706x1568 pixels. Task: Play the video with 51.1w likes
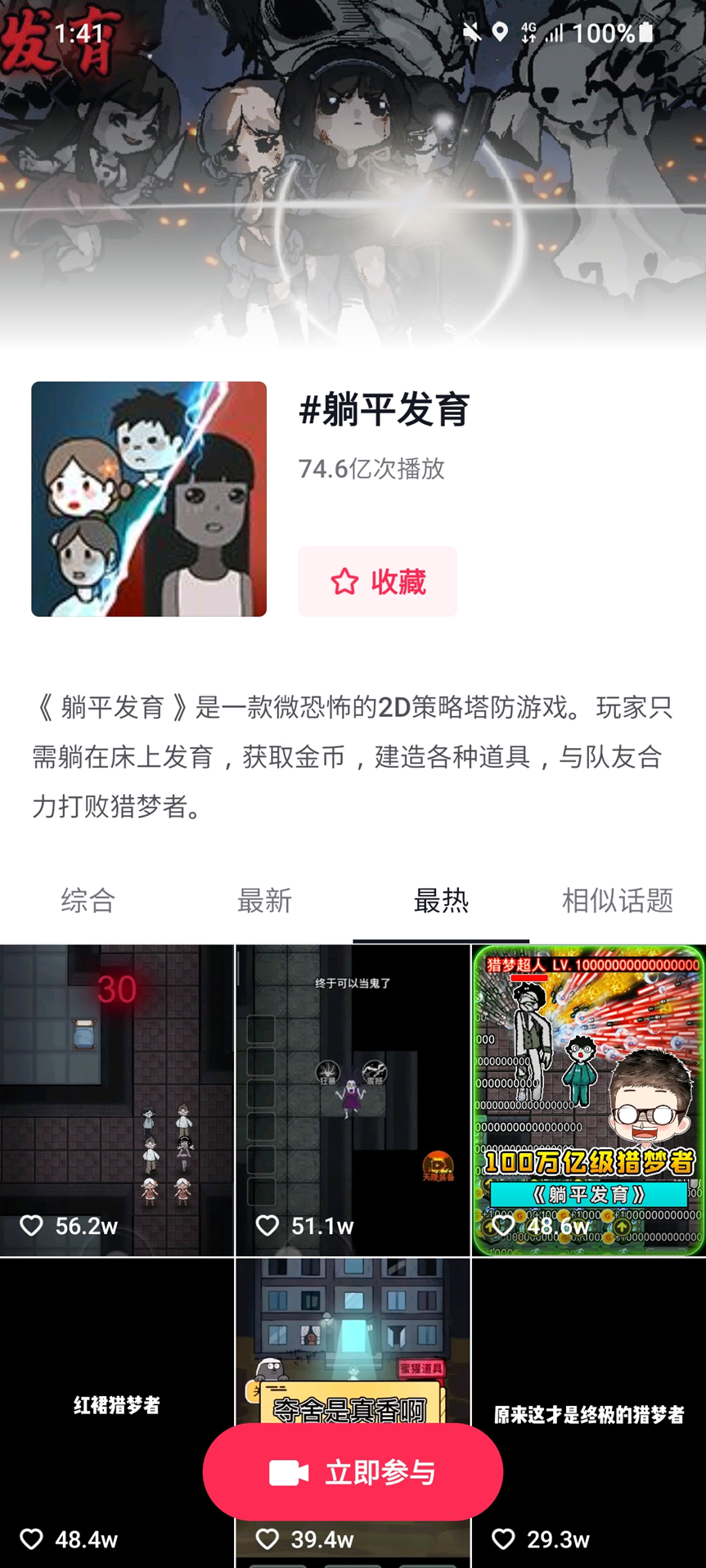click(353, 1099)
